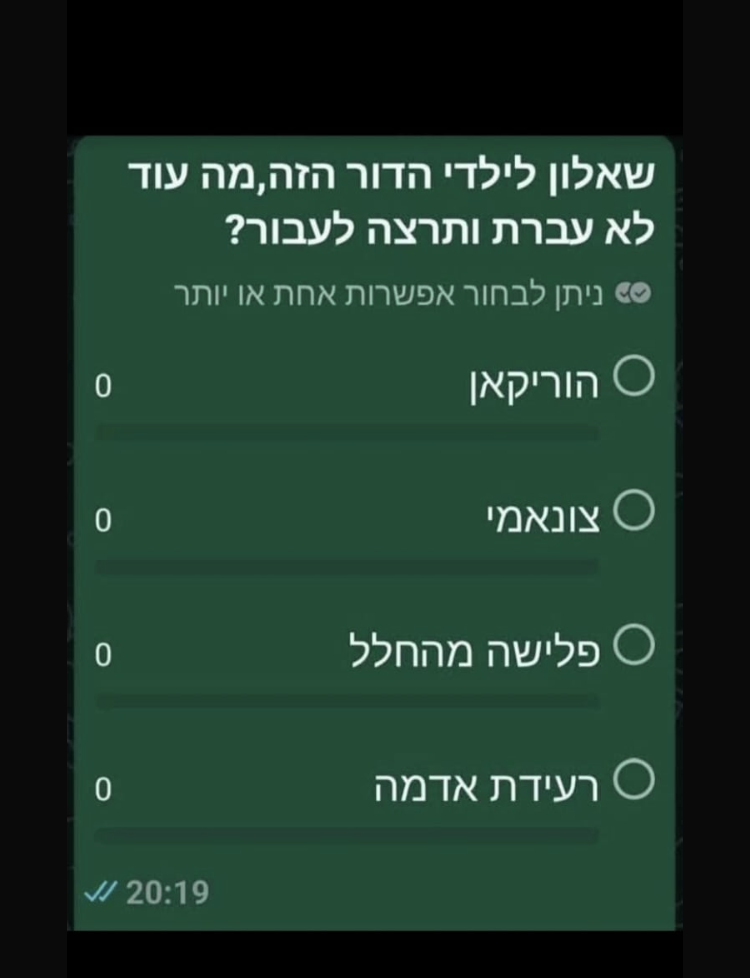Click the 0 vote count beside צונאמי
This screenshot has width=750, height=978.
coord(105,518)
